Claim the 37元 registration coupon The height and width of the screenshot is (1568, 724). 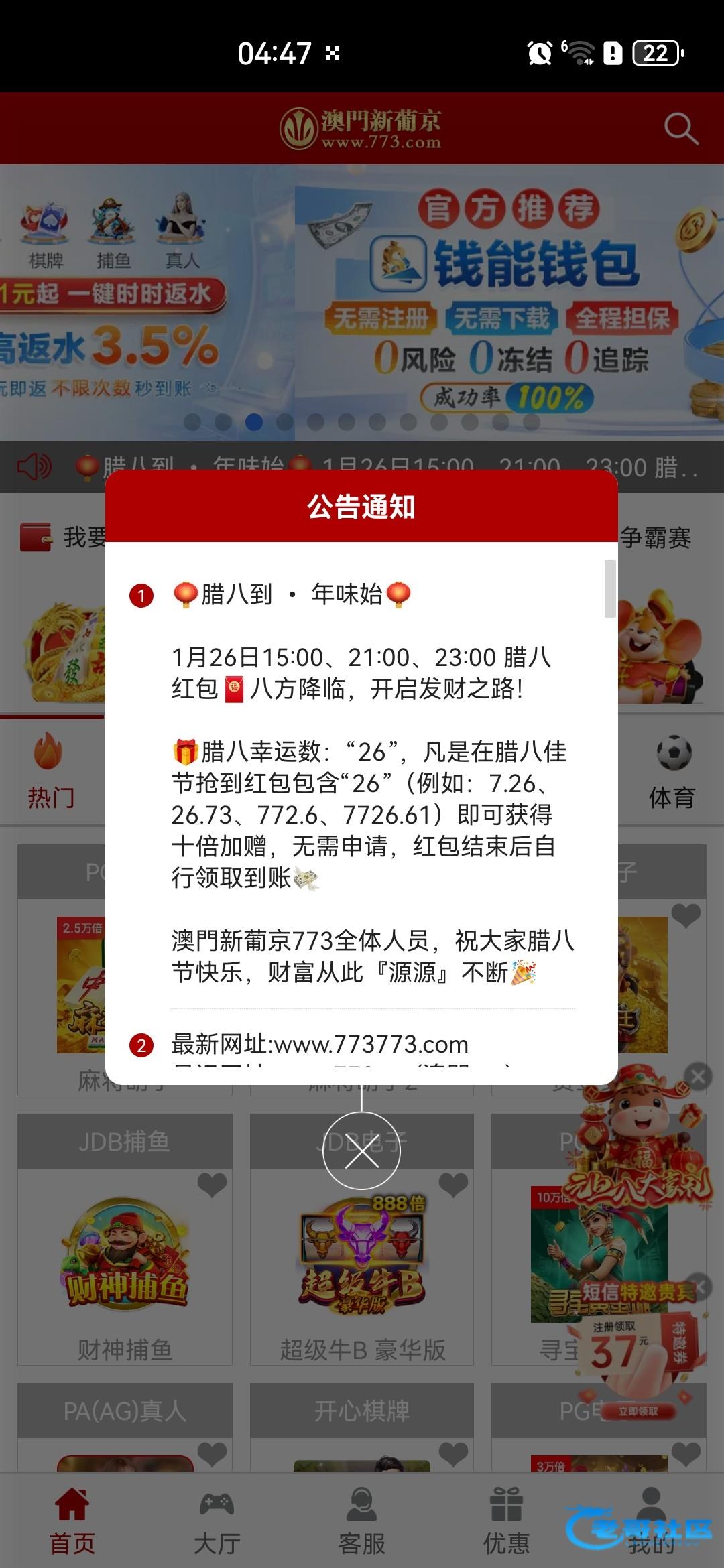click(638, 1411)
